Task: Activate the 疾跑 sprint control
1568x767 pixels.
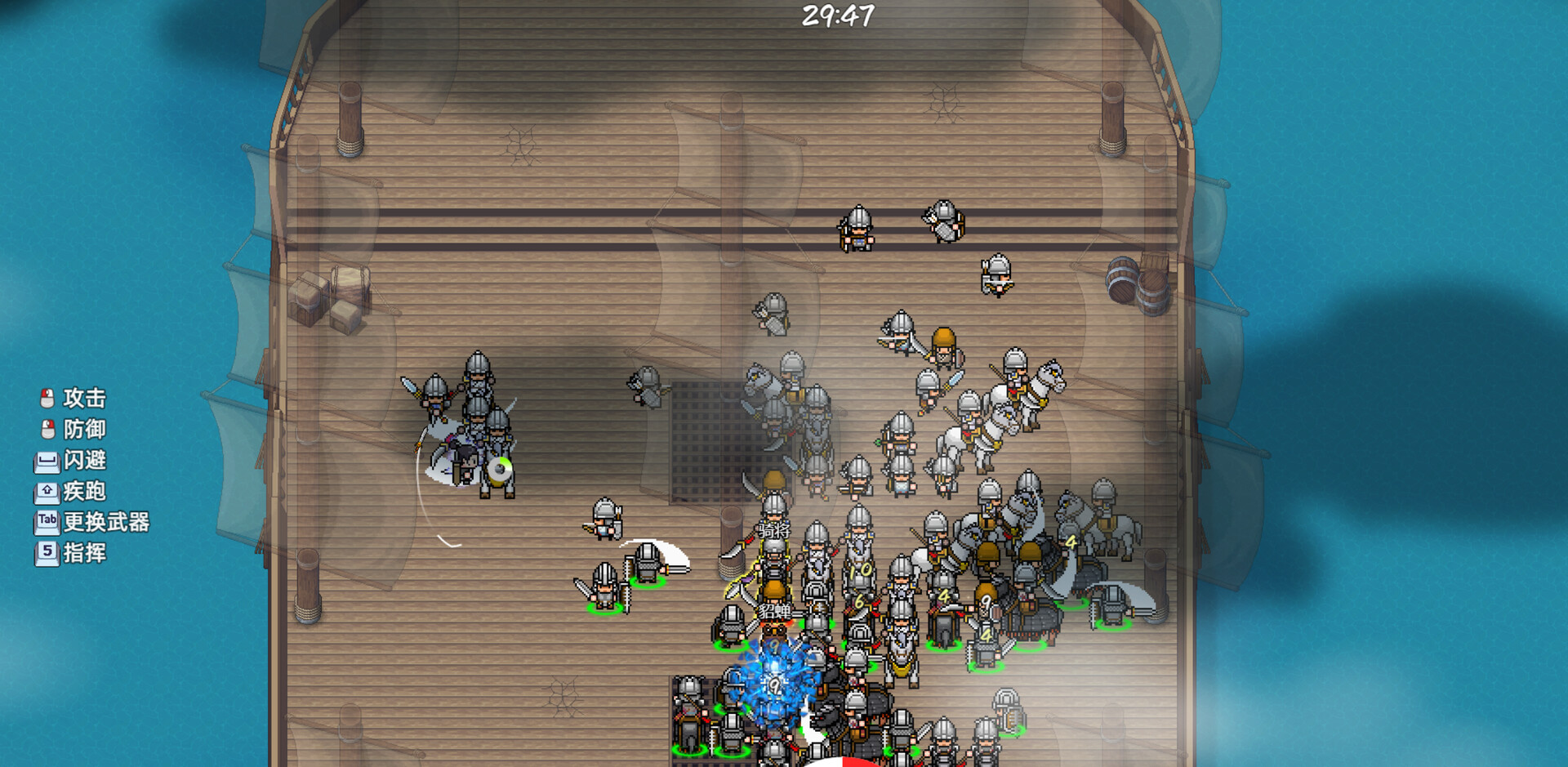Action: (72, 491)
